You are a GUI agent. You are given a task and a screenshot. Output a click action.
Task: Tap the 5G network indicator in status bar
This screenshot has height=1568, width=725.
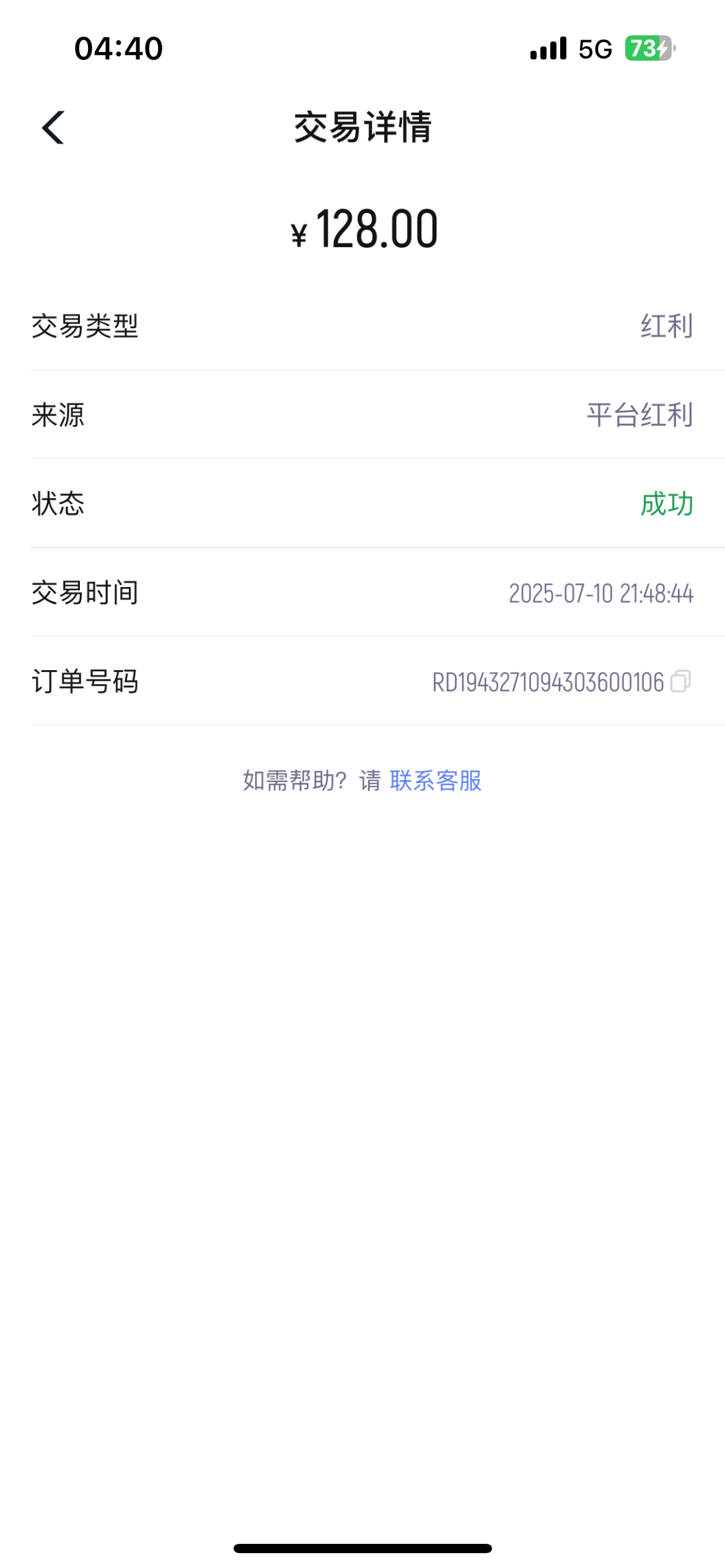594,50
